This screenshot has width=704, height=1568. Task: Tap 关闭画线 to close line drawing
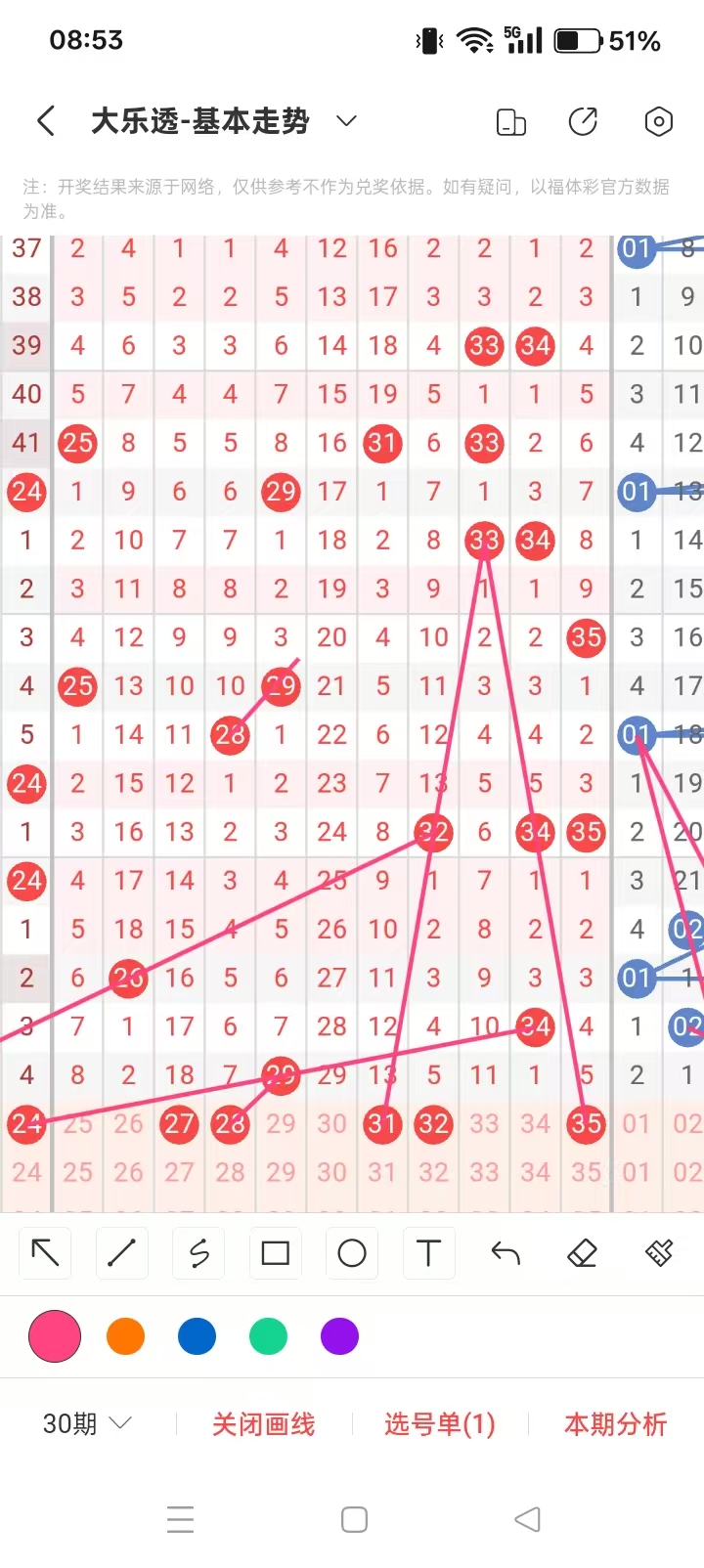264,1424
